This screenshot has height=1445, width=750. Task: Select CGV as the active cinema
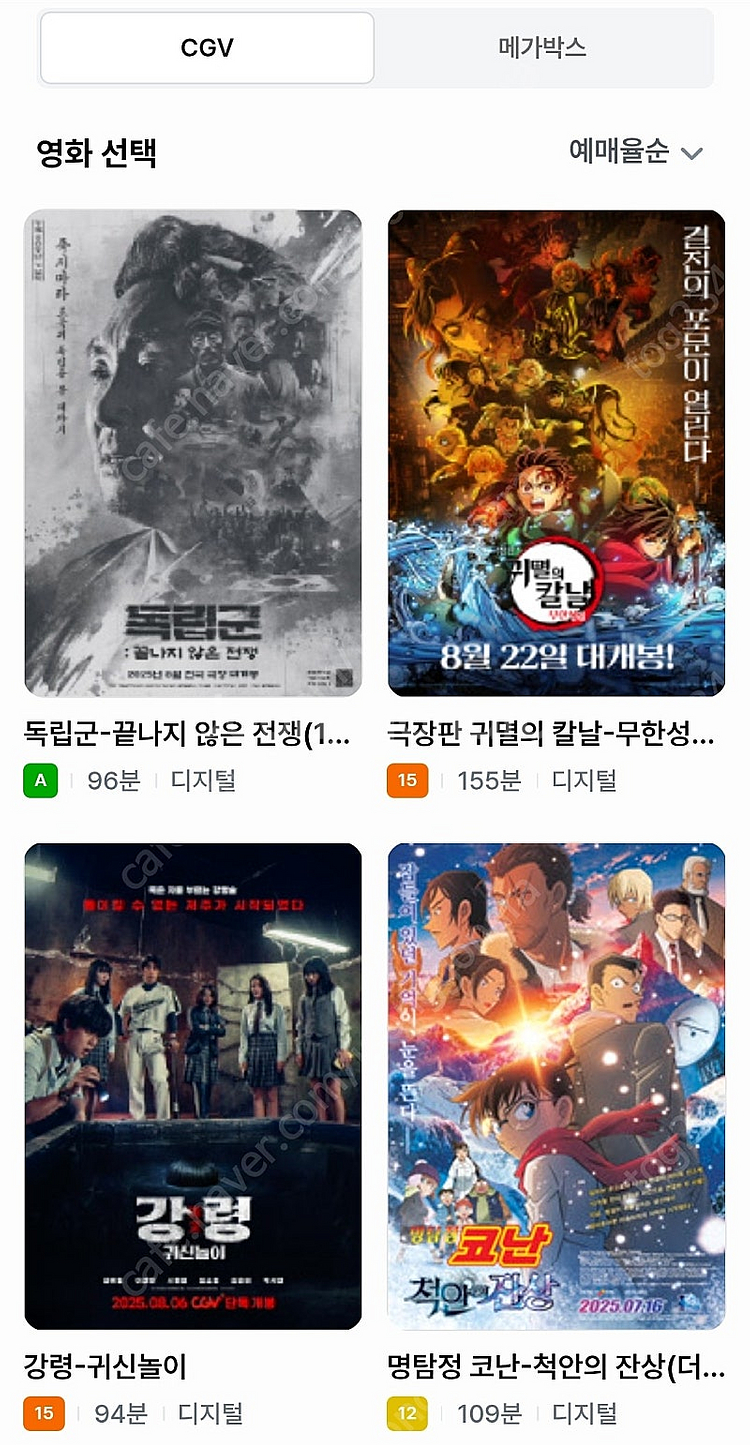tap(206, 47)
